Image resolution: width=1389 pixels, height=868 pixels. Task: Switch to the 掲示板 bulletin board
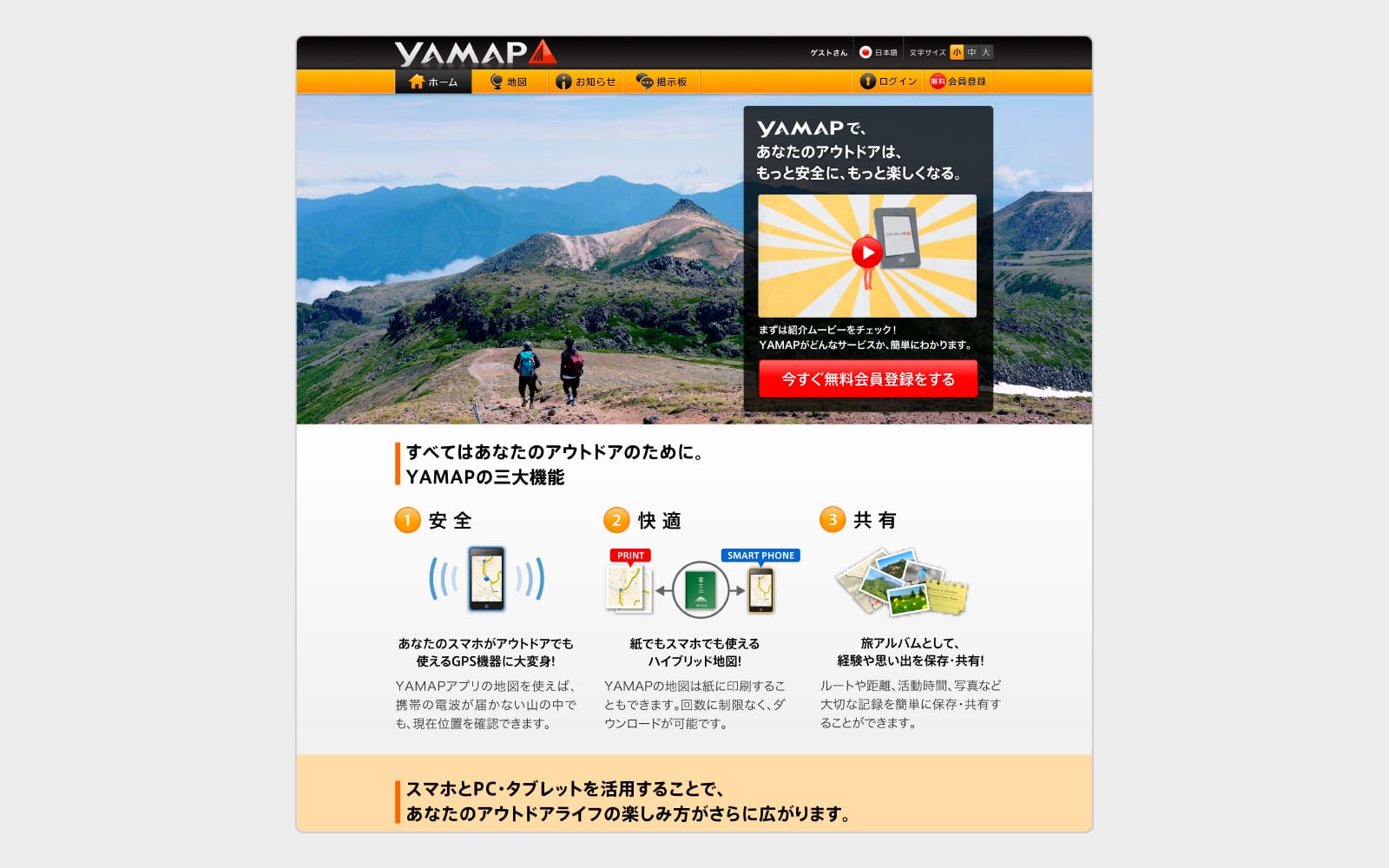pyautogui.click(x=662, y=82)
